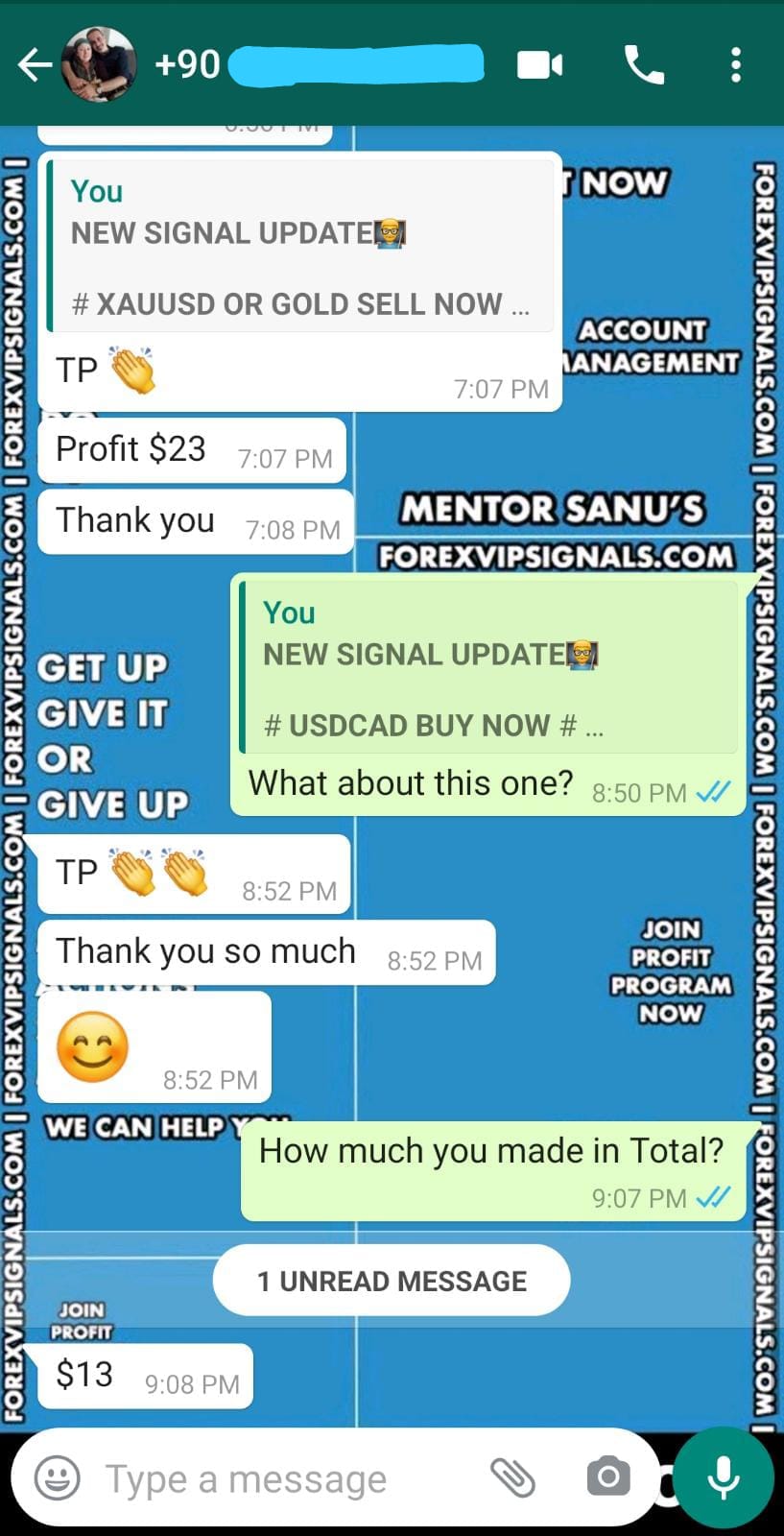
Task: Open the camera from message bar
Action: click(x=607, y=1477)
